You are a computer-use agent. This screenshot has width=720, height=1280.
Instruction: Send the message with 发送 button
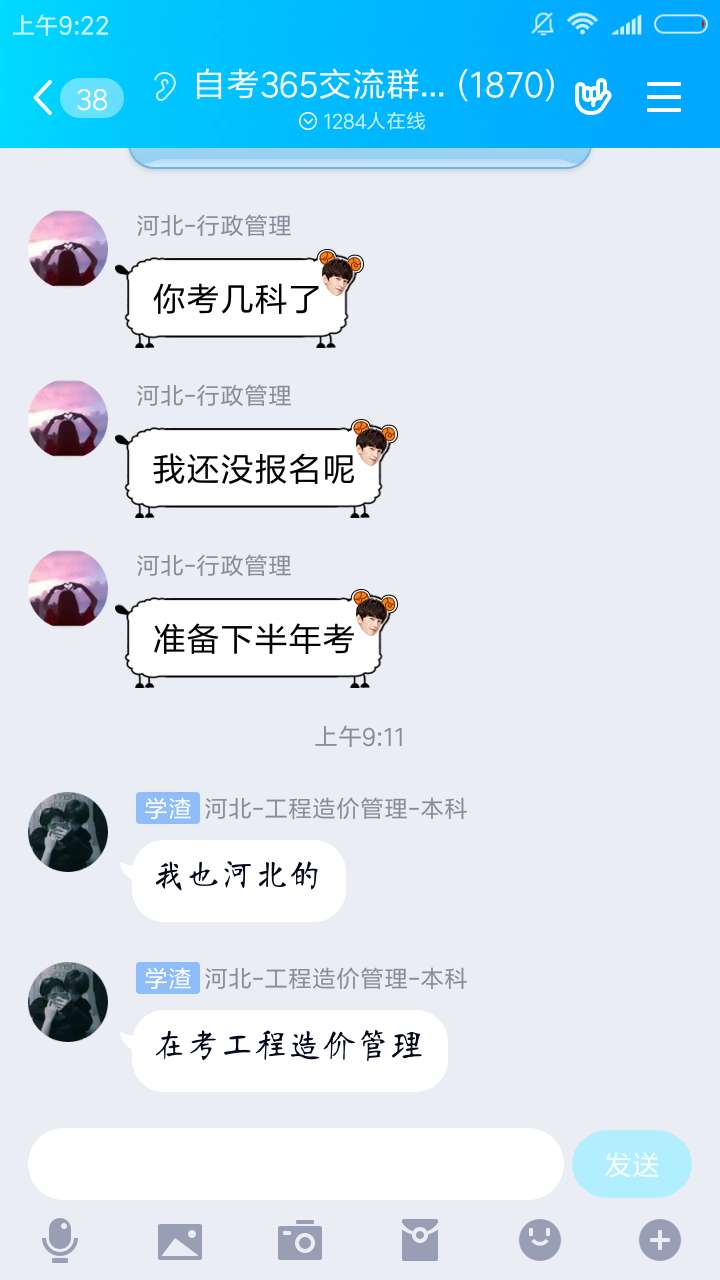pos(631,1164)
